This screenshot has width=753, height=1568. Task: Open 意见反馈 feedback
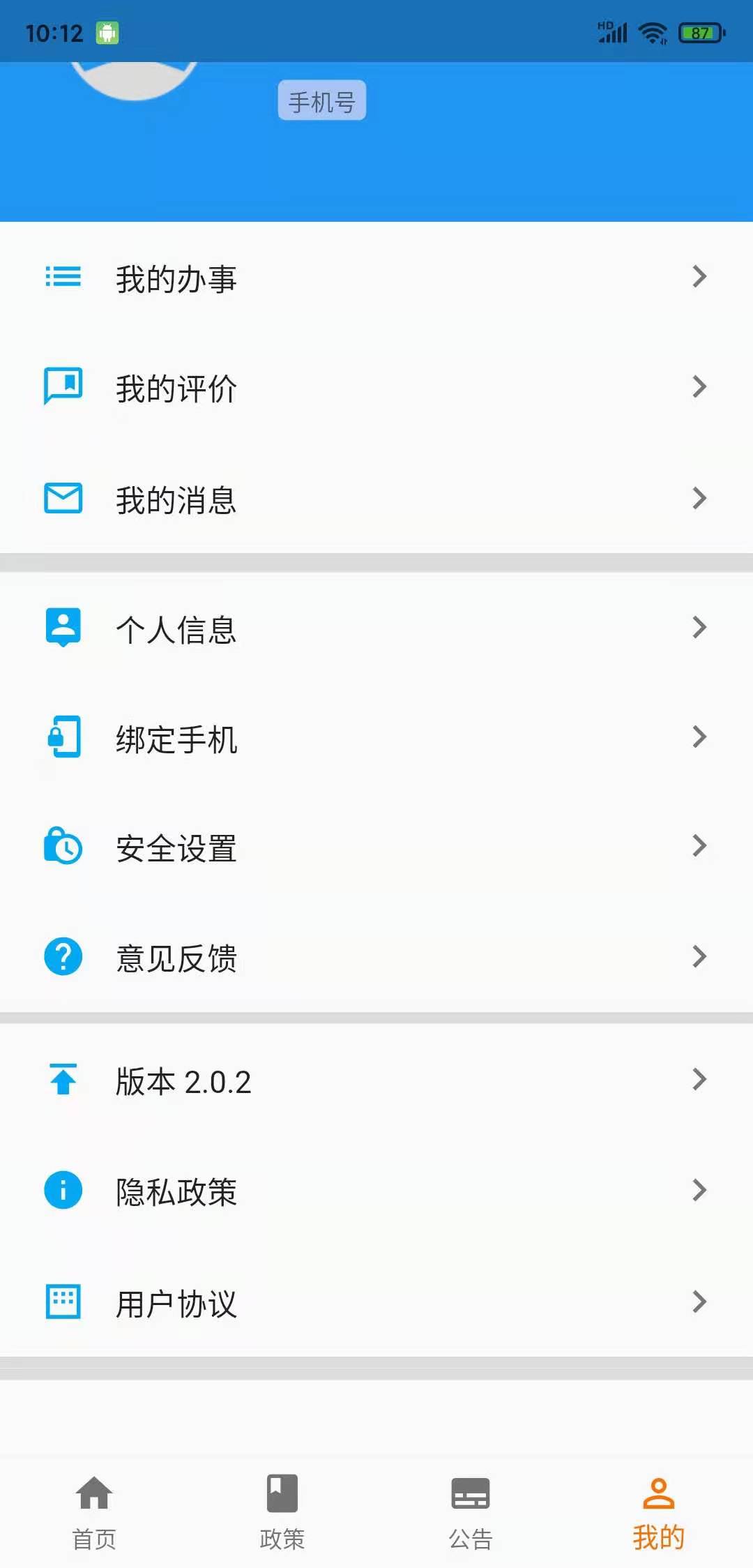click(x=376, y=957)
